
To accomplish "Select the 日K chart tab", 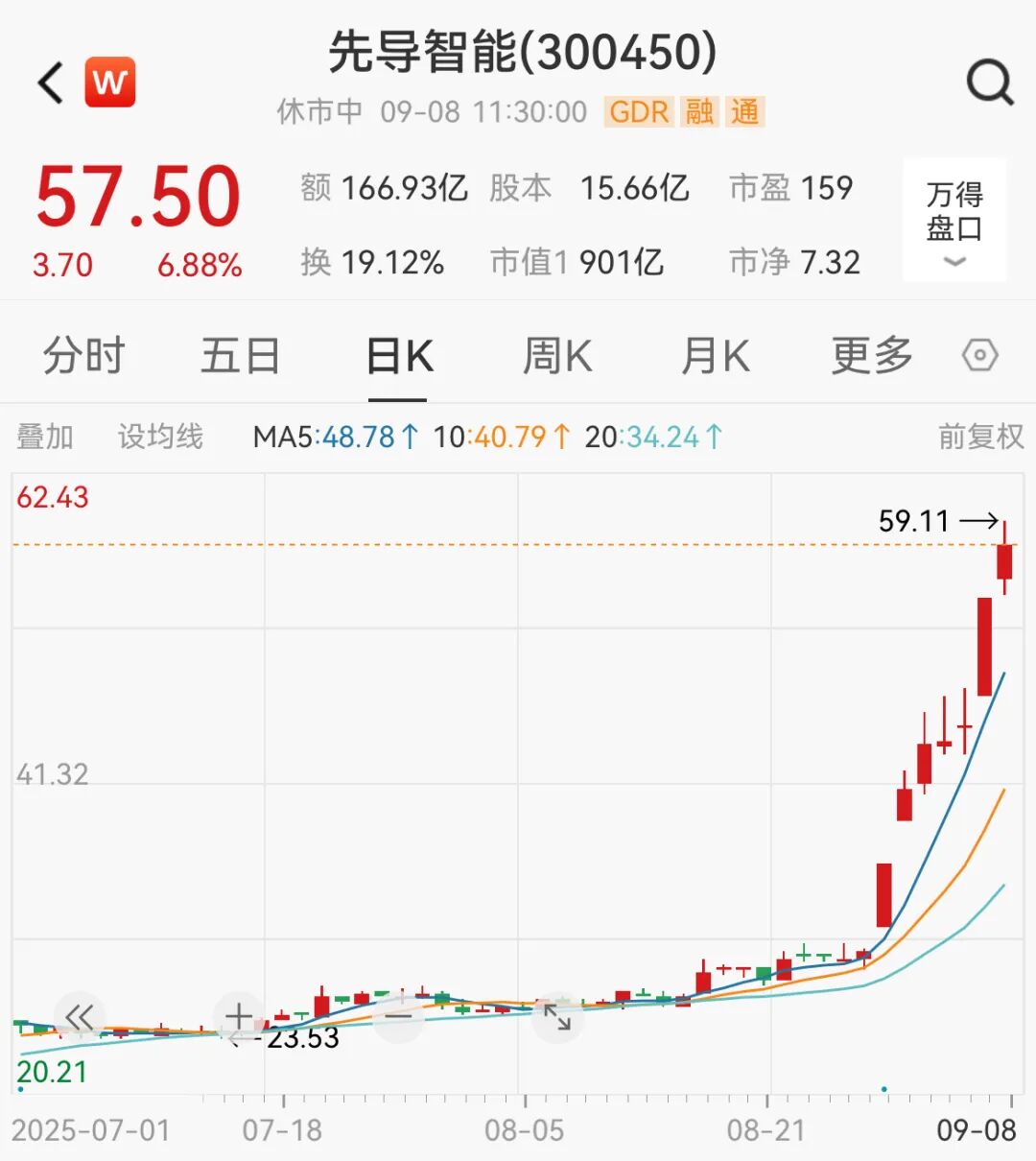I will pos(399,356).
